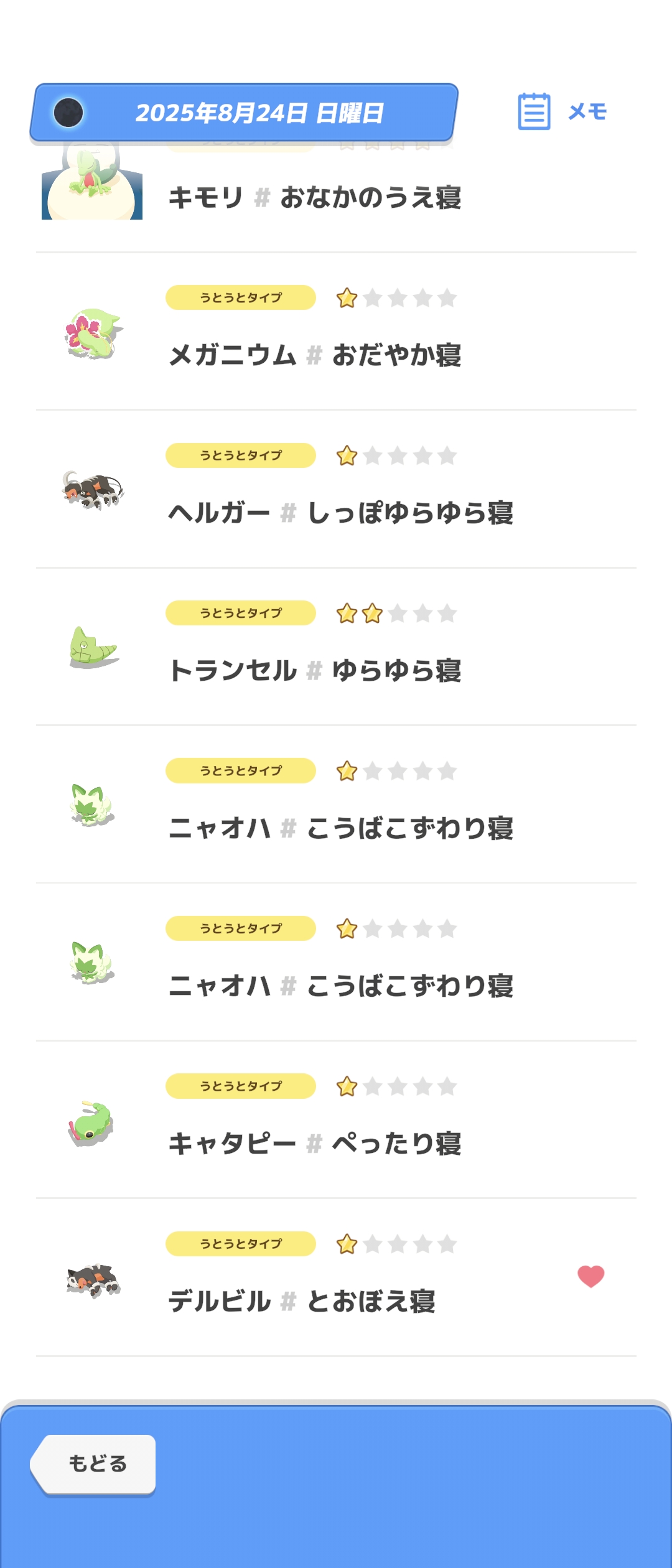Go back with the もどる button

point(96,1463)
